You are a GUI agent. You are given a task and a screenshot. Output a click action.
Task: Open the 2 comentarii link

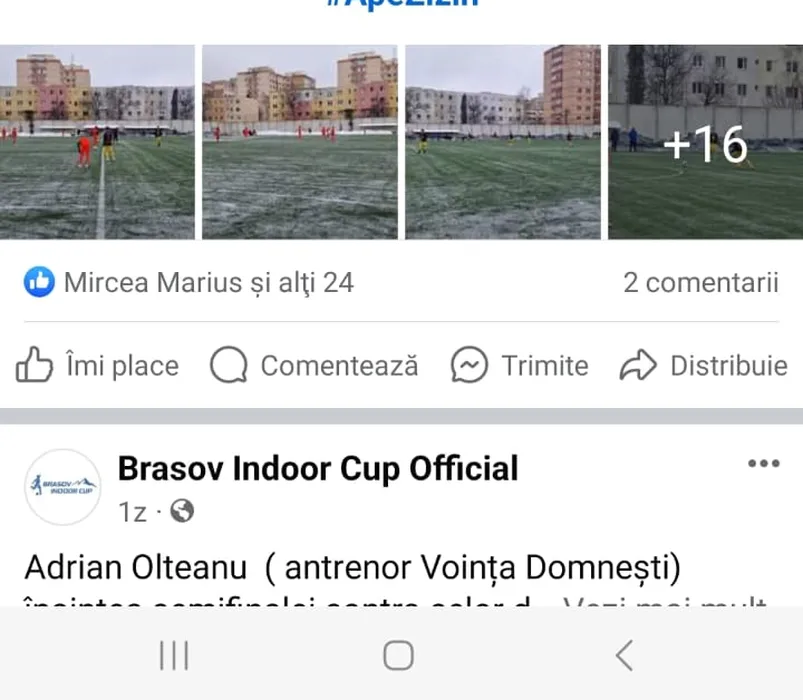(x=700, y=283)
